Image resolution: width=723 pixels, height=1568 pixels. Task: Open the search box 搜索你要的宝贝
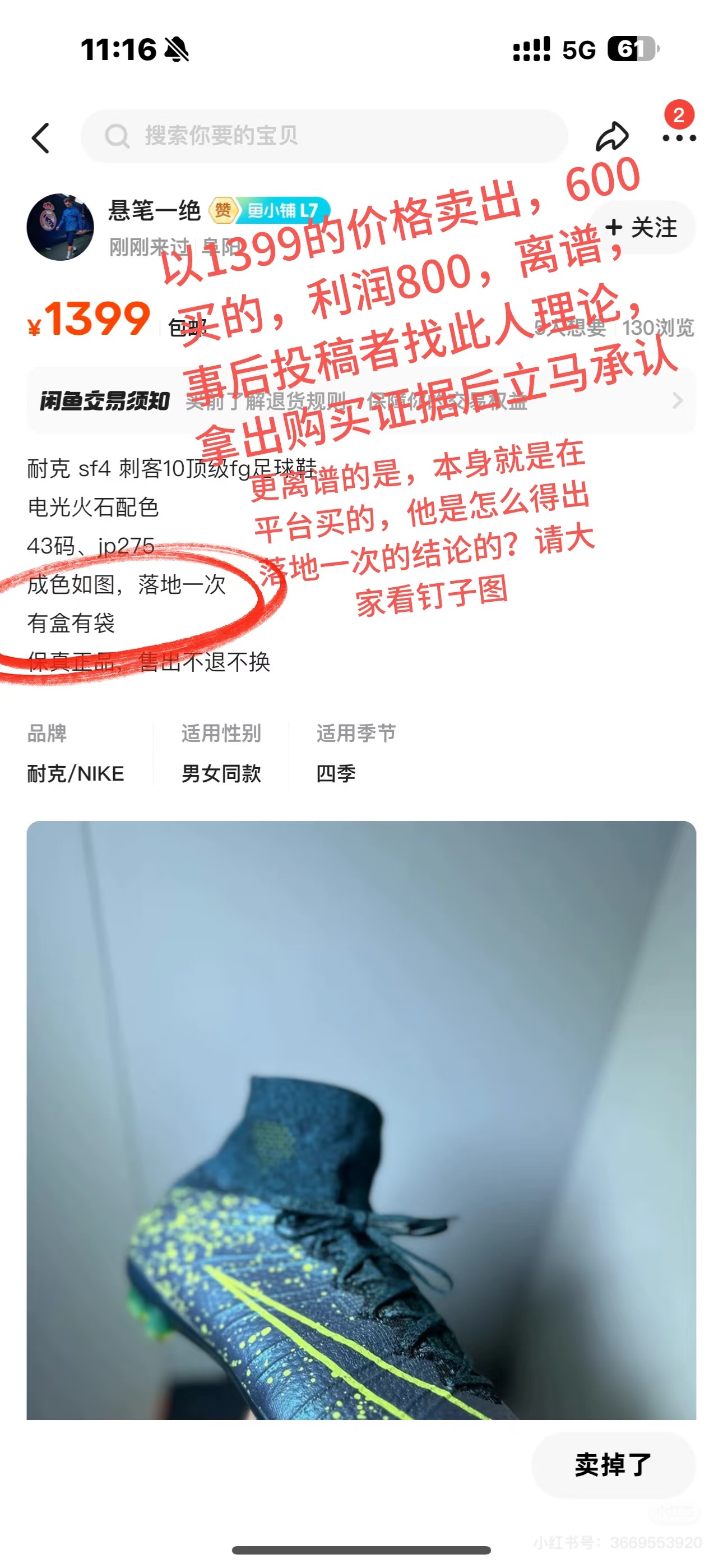coord(325,136)
